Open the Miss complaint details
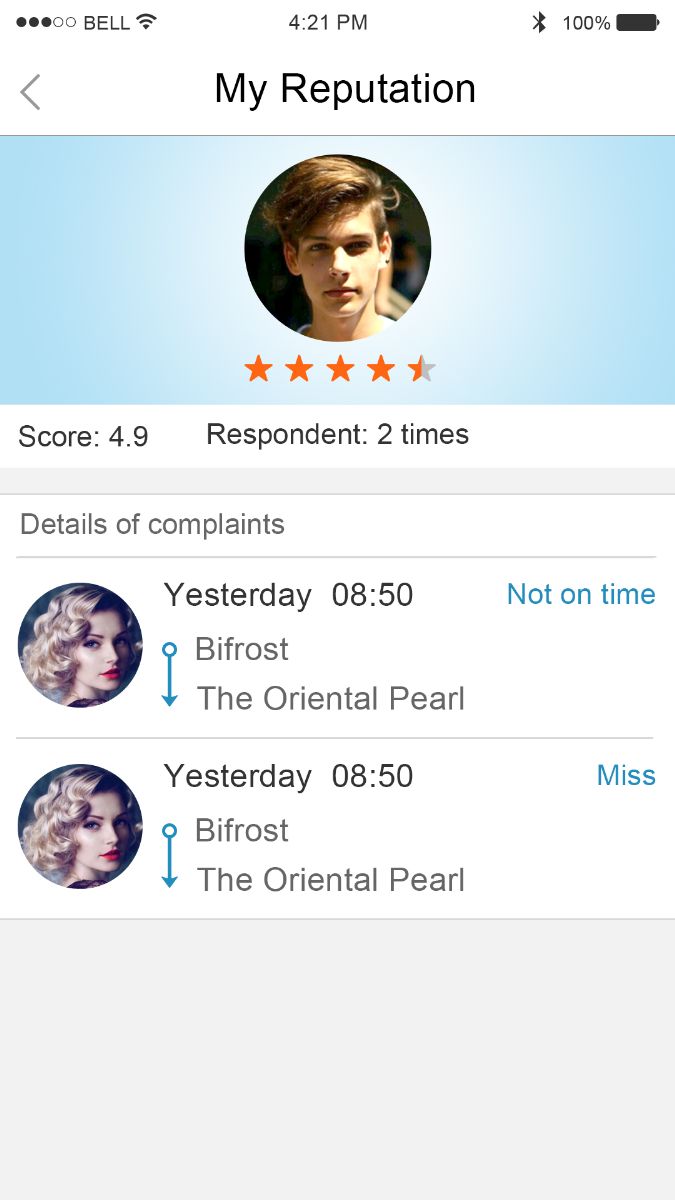This screenshot has width=675, height=1200. pyautogui.click(x=625, y=776)
